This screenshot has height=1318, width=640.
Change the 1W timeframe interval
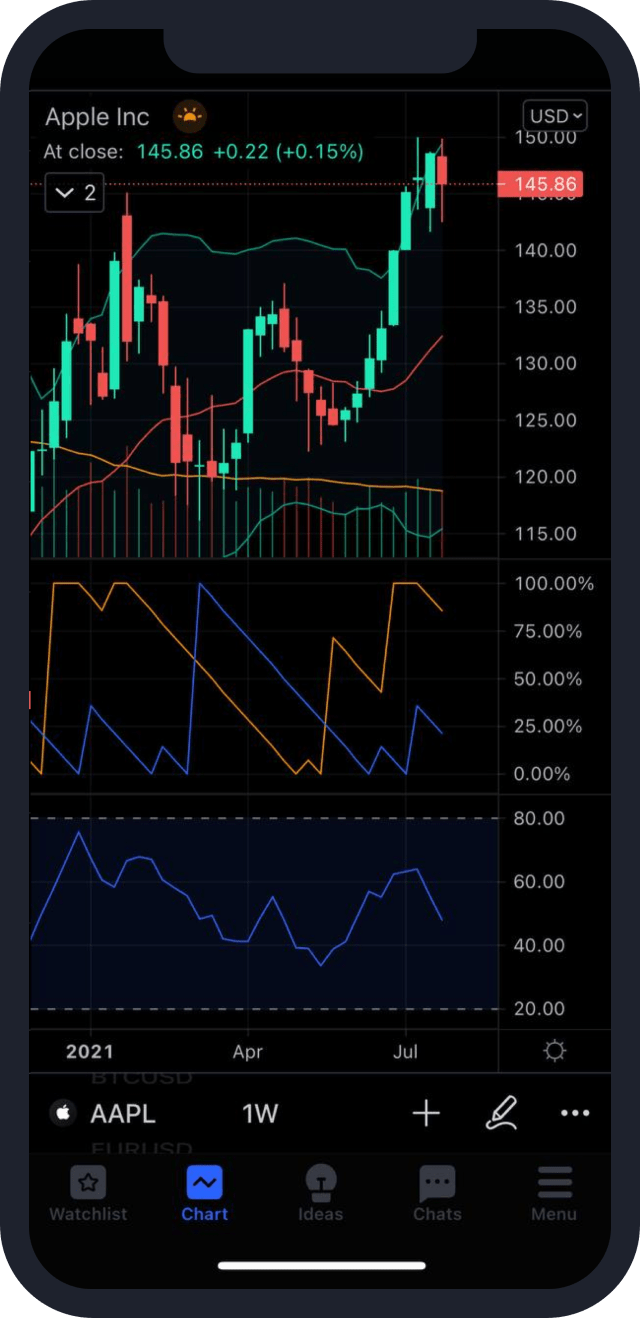(260, 1113)
